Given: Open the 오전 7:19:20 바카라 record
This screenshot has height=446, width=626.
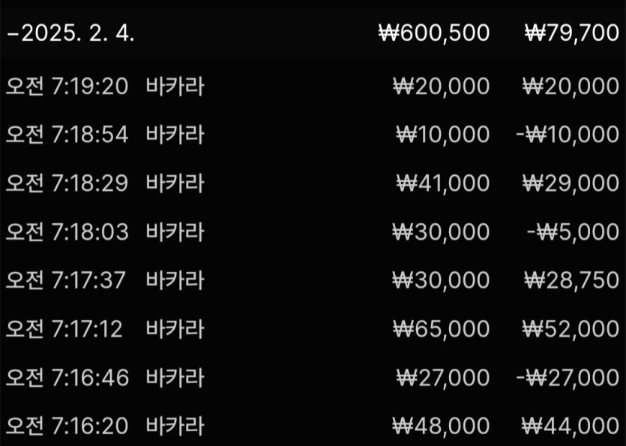Looking at the screenshot, I should [x=105, y=86].
